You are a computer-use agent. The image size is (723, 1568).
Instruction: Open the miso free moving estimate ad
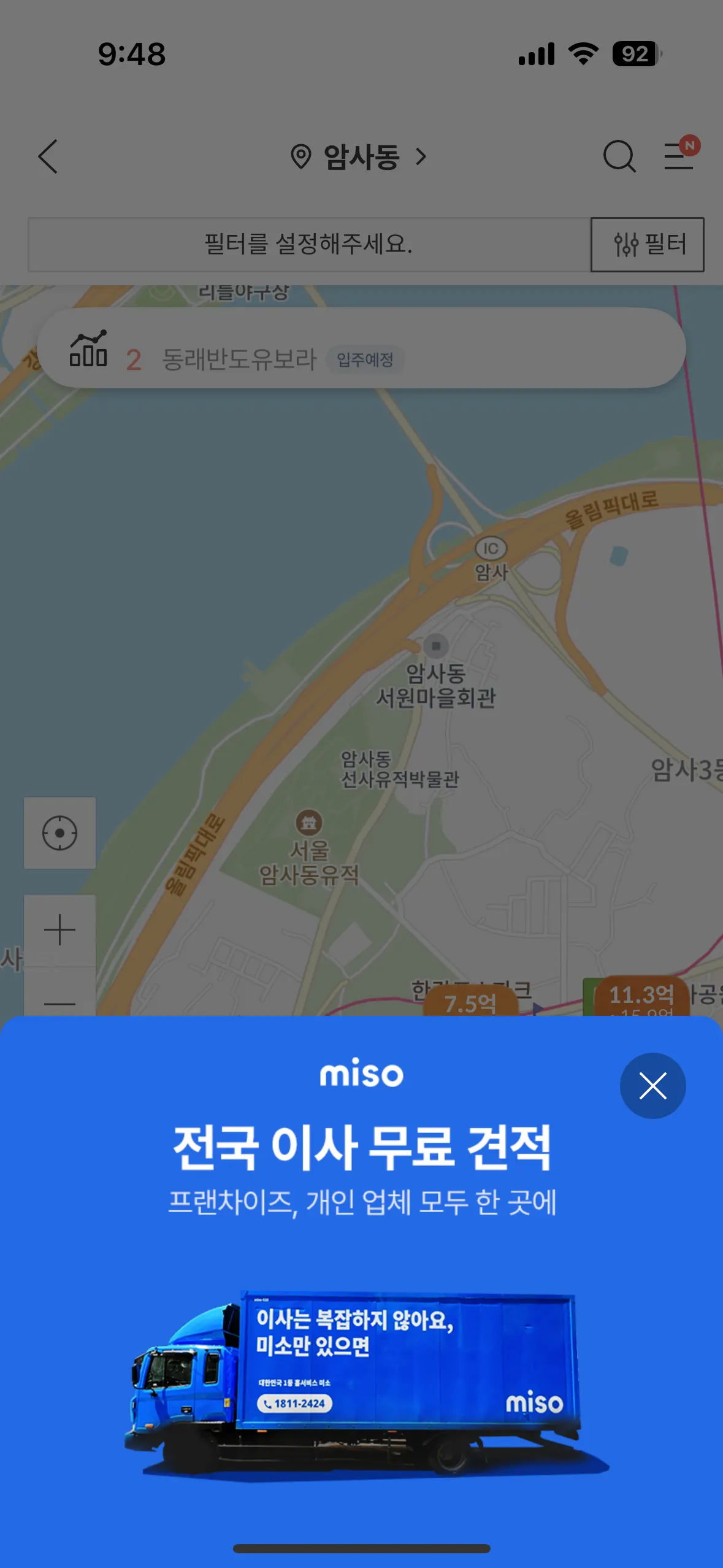[361, 1288]
